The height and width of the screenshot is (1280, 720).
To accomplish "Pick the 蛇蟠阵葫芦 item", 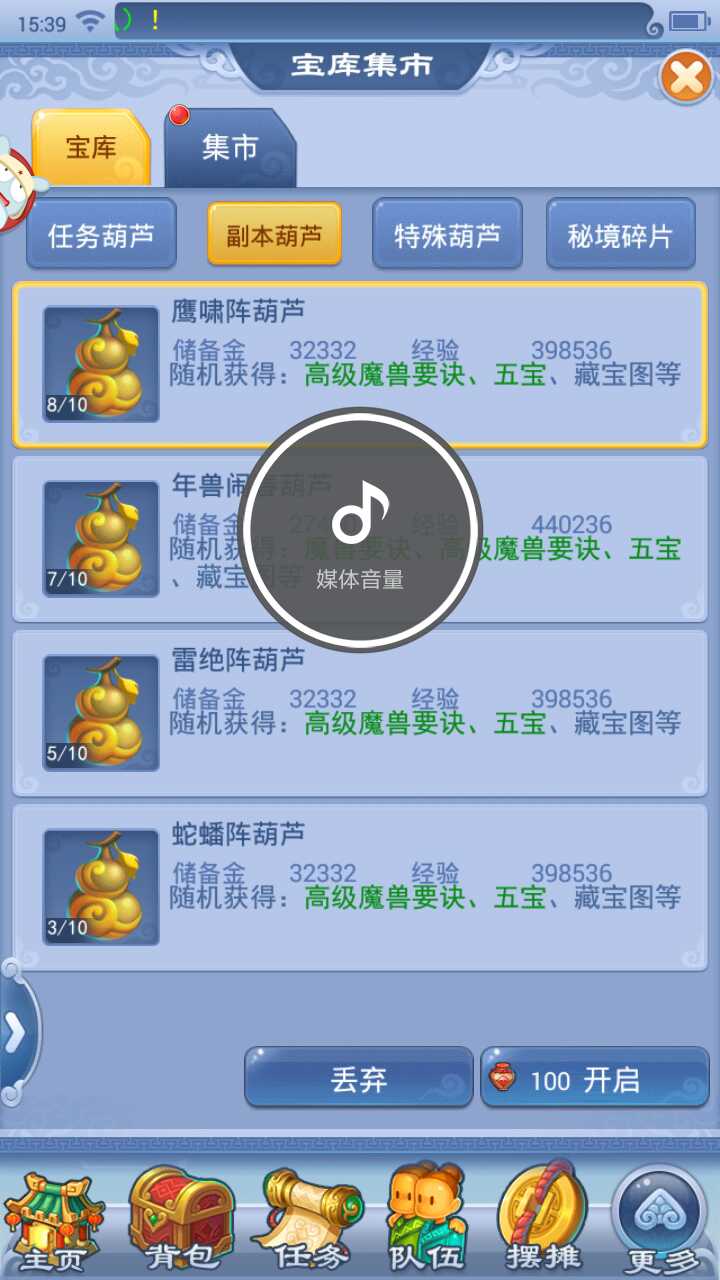I will [x=360, y=886].
